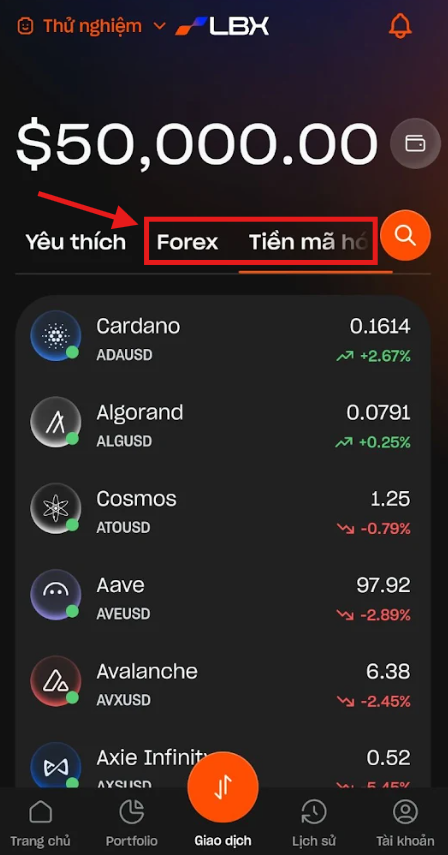The width and height of the screenshot is (448, 855).
Task: Select the Tiền mã hóa tab
Action: pos(308,242)
